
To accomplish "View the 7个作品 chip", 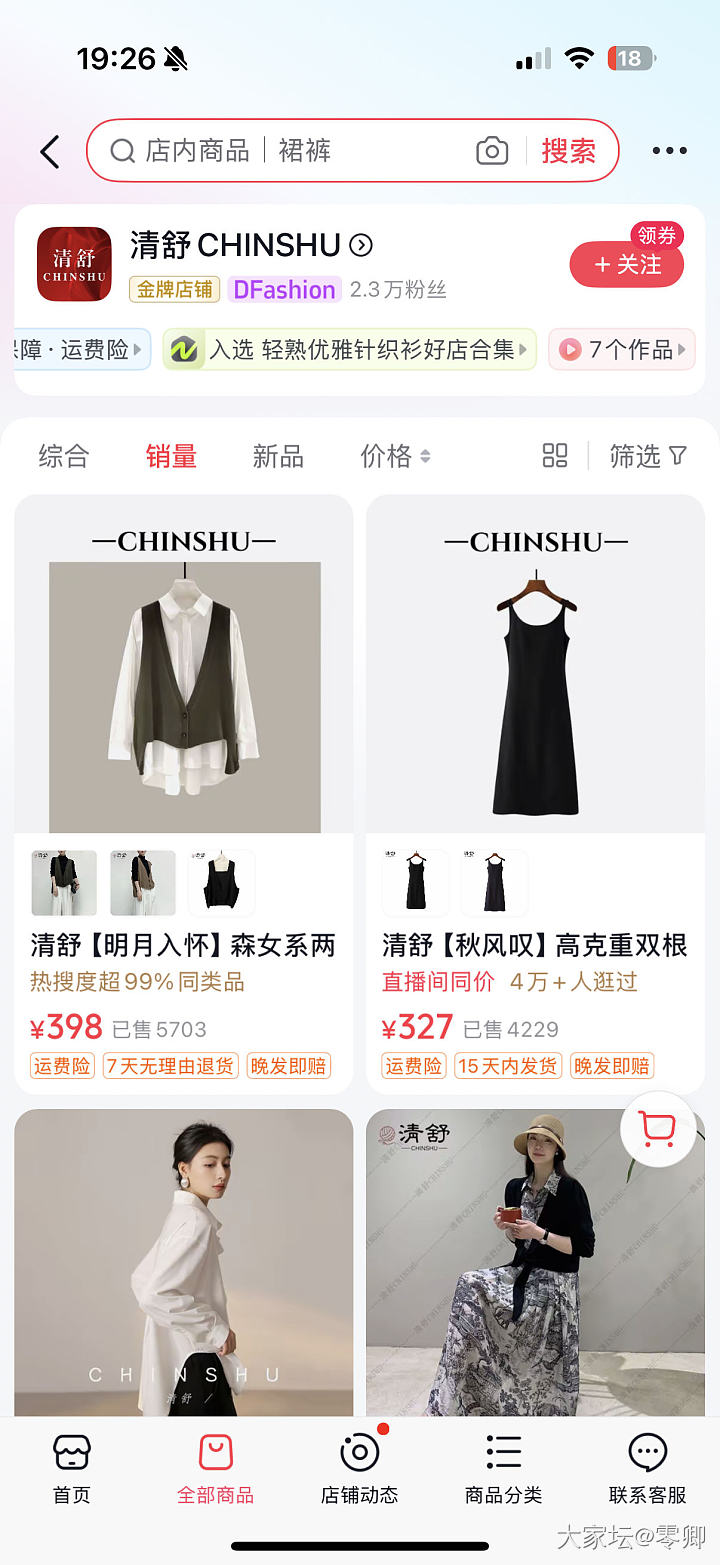I will 622,350.
